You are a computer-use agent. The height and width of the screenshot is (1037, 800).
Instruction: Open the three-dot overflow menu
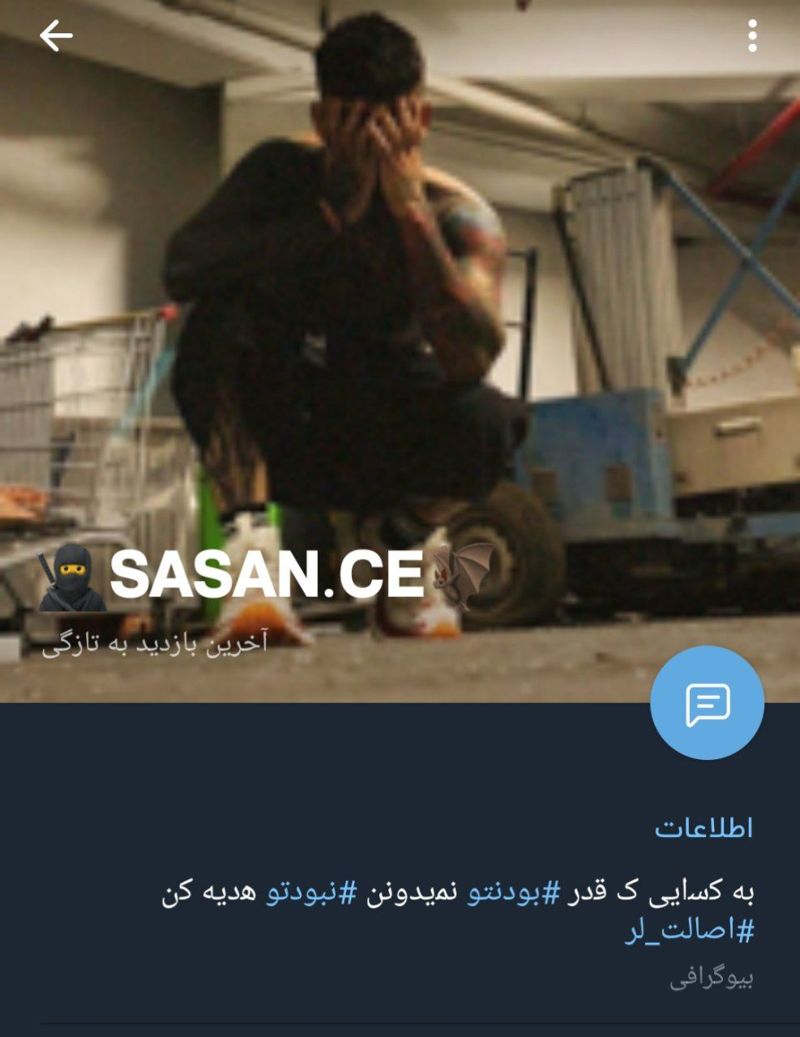tap(752, 37)
